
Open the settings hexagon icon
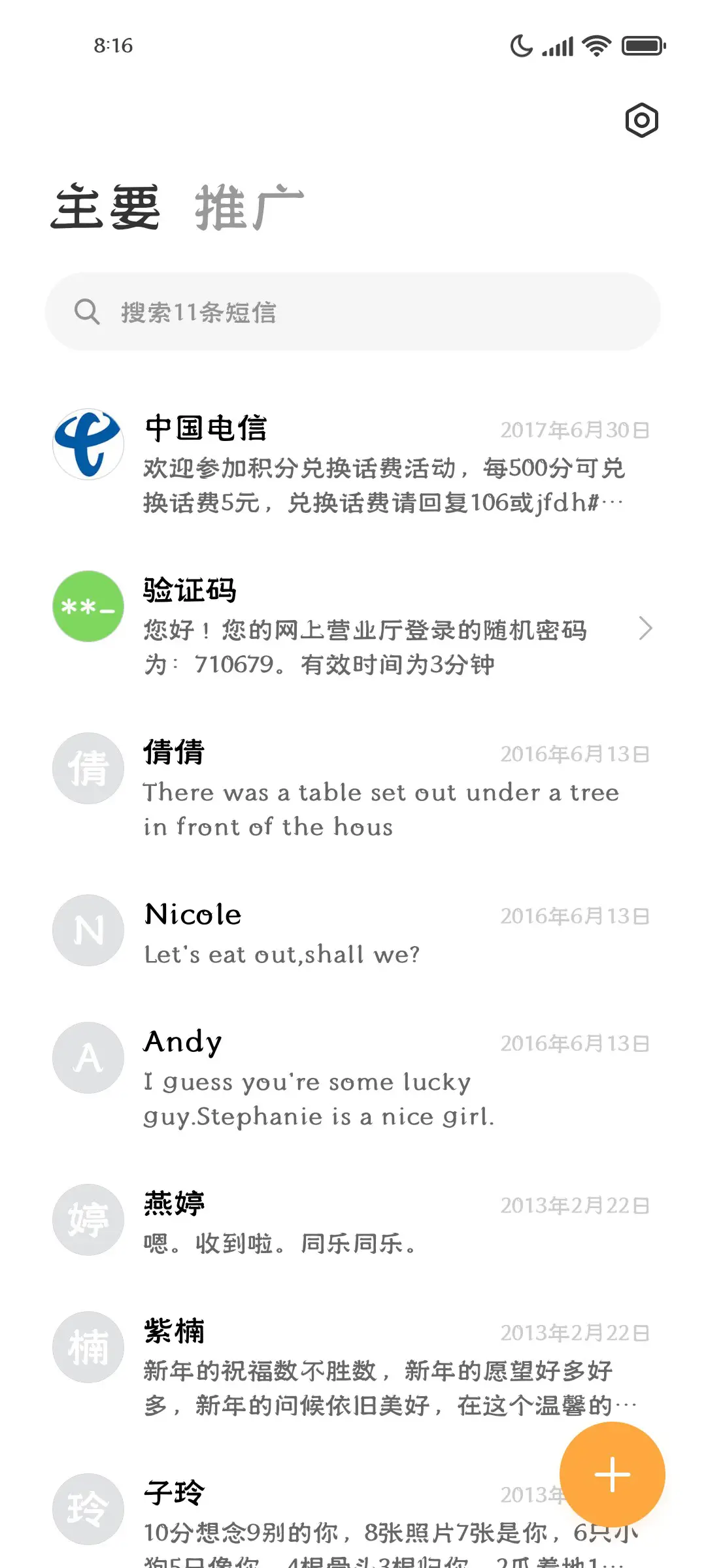tap(641, 120)
